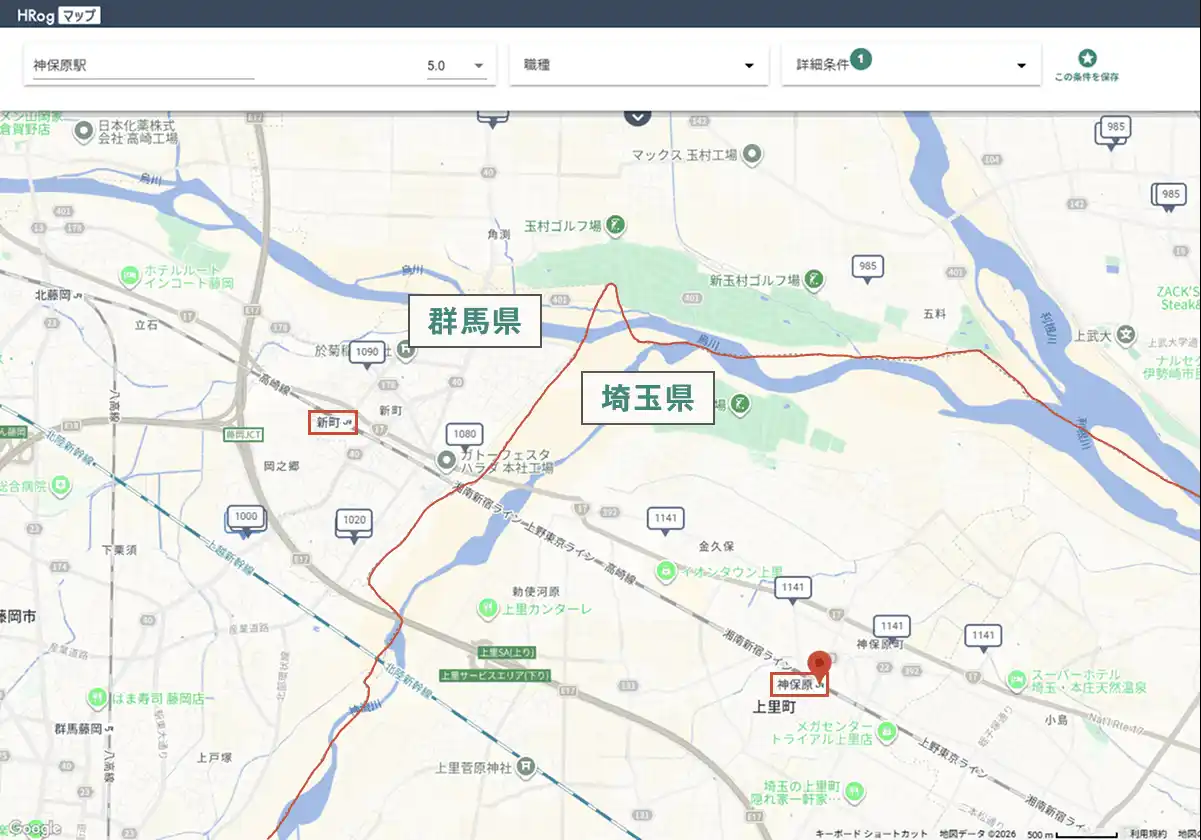1201x840 pixels.
Task: Expand the 職種 dropdown
Action: (639, 65)
